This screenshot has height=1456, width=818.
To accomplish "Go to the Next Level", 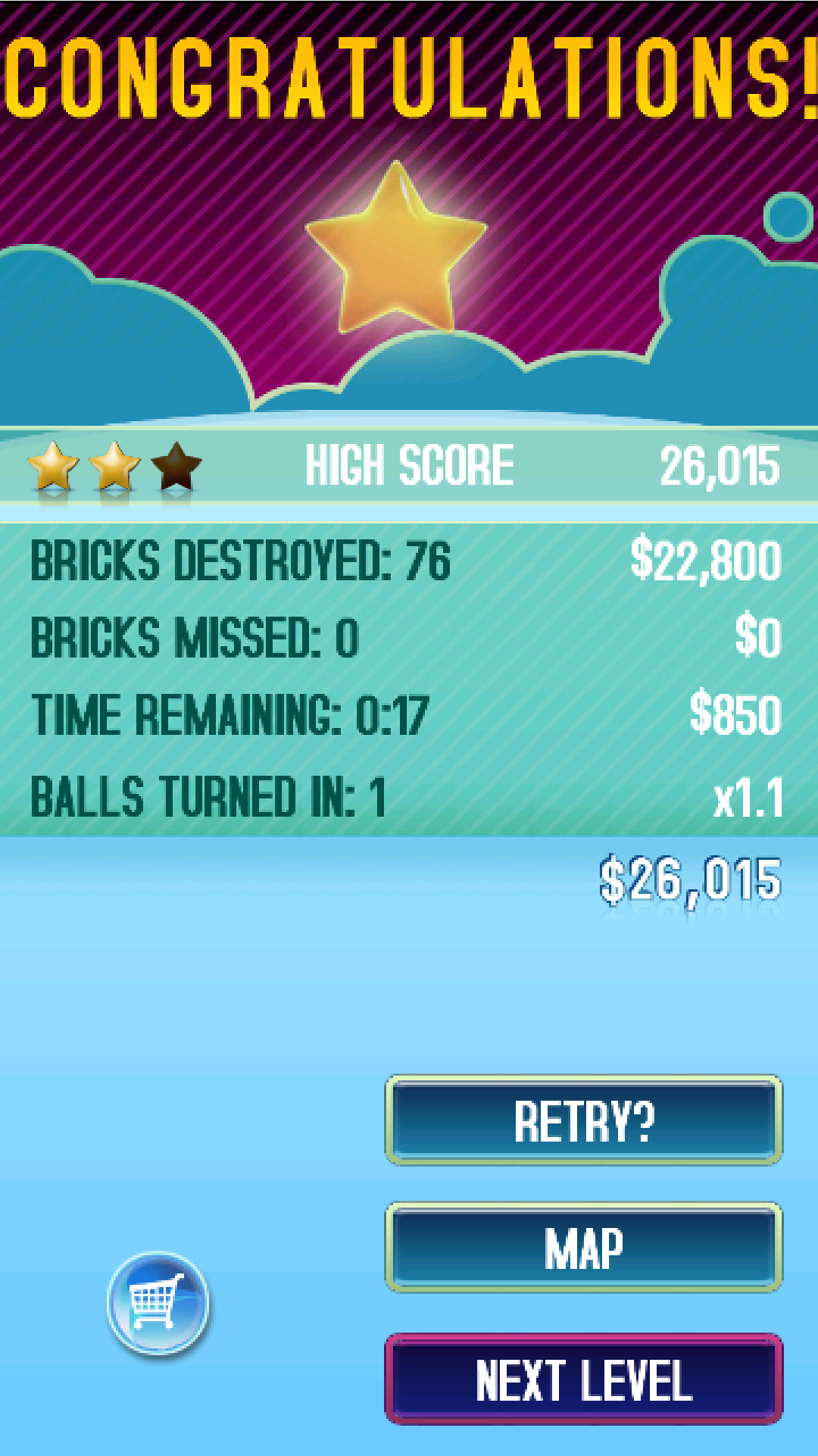I will (583, 1379).
